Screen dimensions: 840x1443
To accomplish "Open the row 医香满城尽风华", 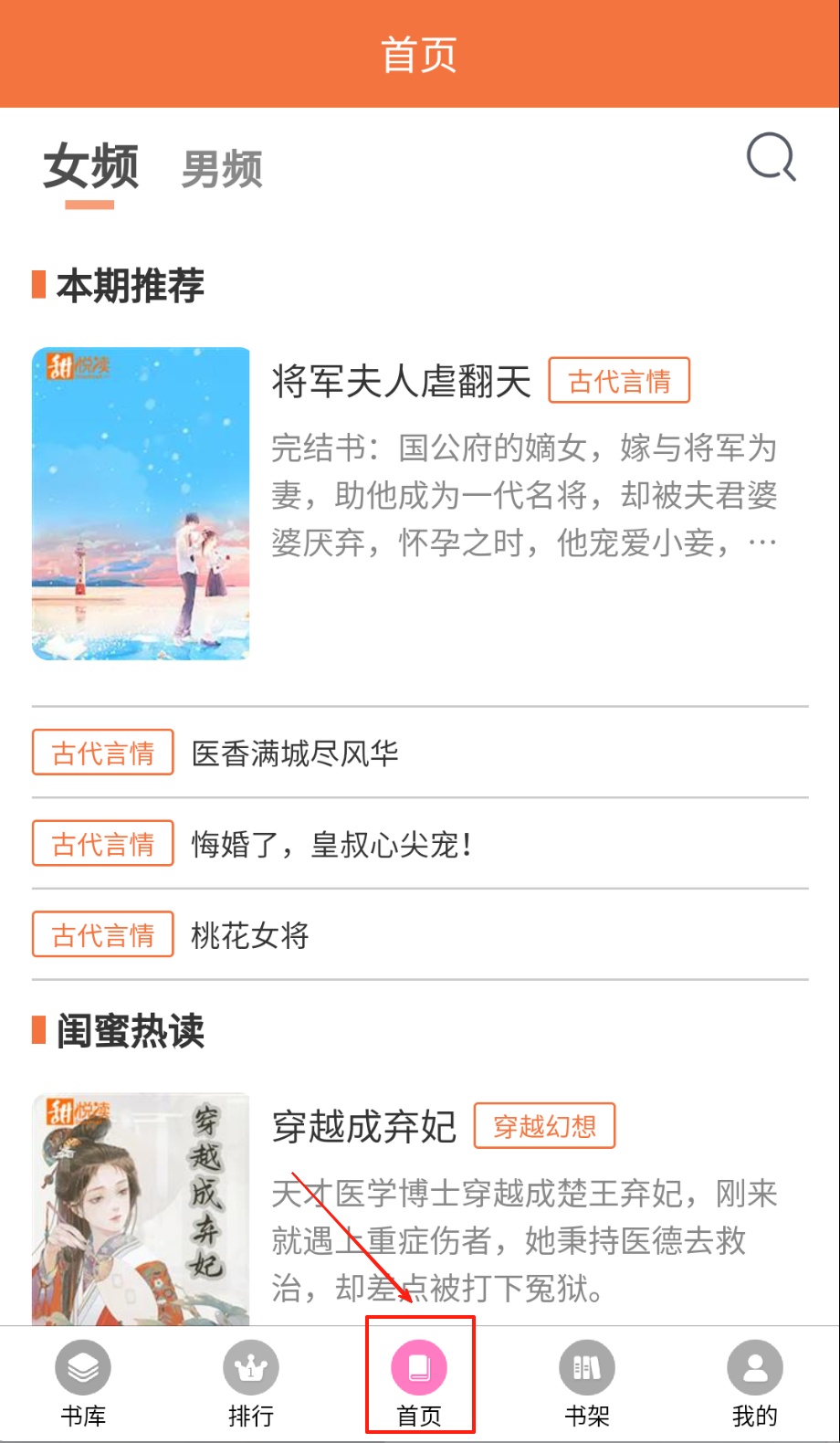I will pyautogui.click(x=295, y=753).
